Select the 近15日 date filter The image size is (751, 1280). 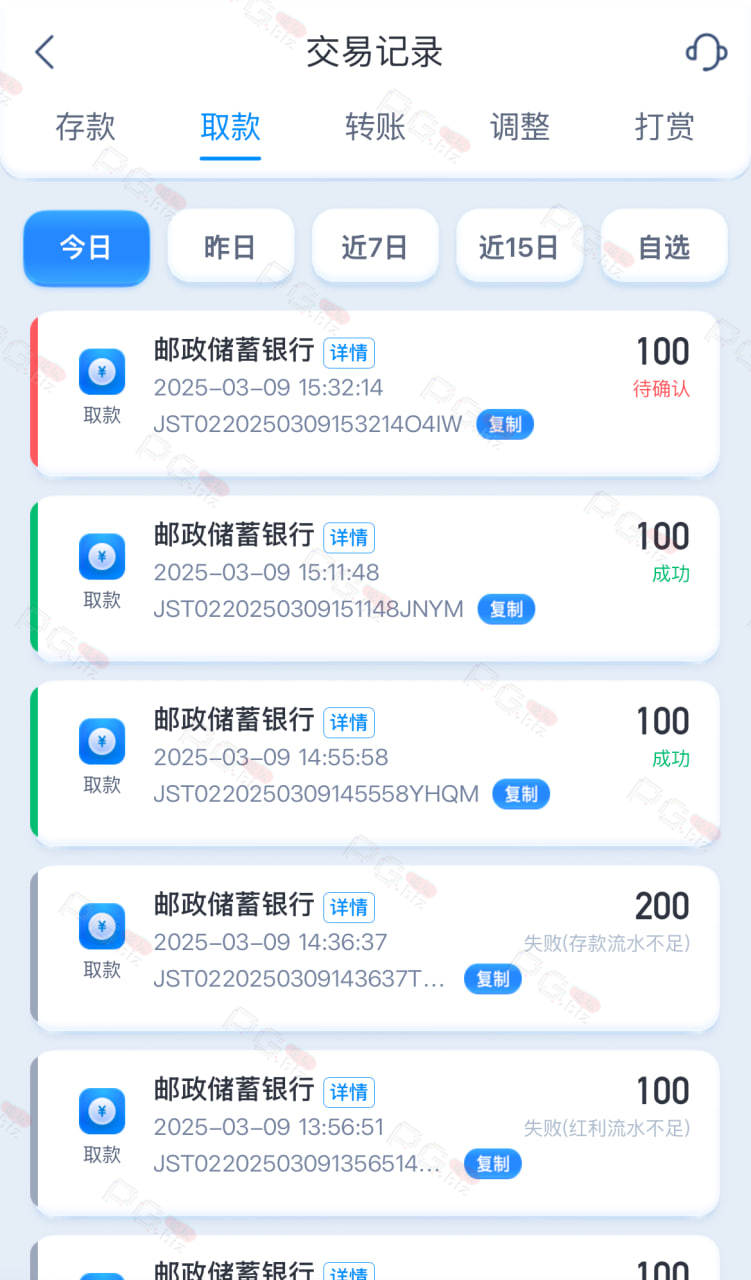pos(519,247)
